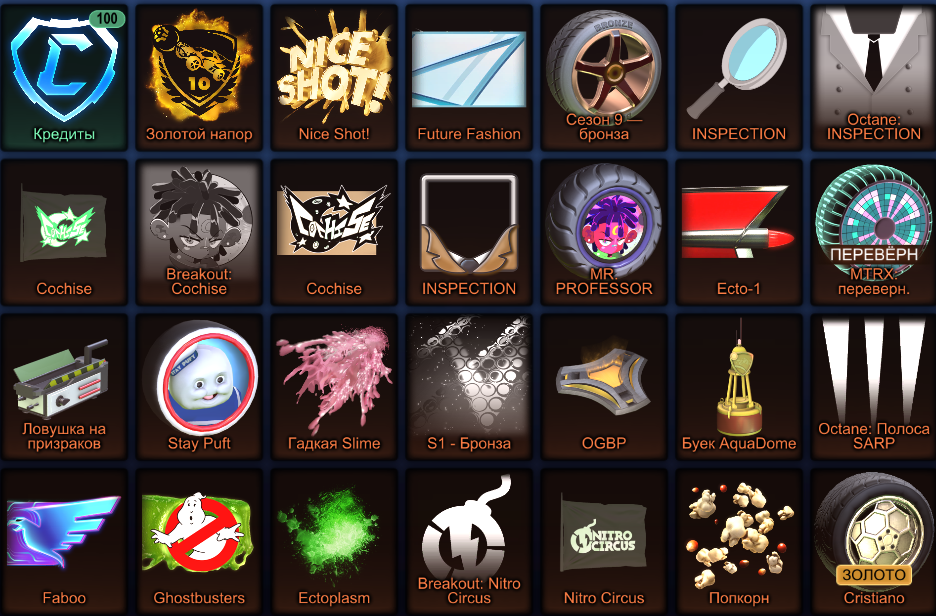Screen dimensions: 936x616
Task: Select the Сезон 9 — бронза wheels
Action: coord(604,75)
